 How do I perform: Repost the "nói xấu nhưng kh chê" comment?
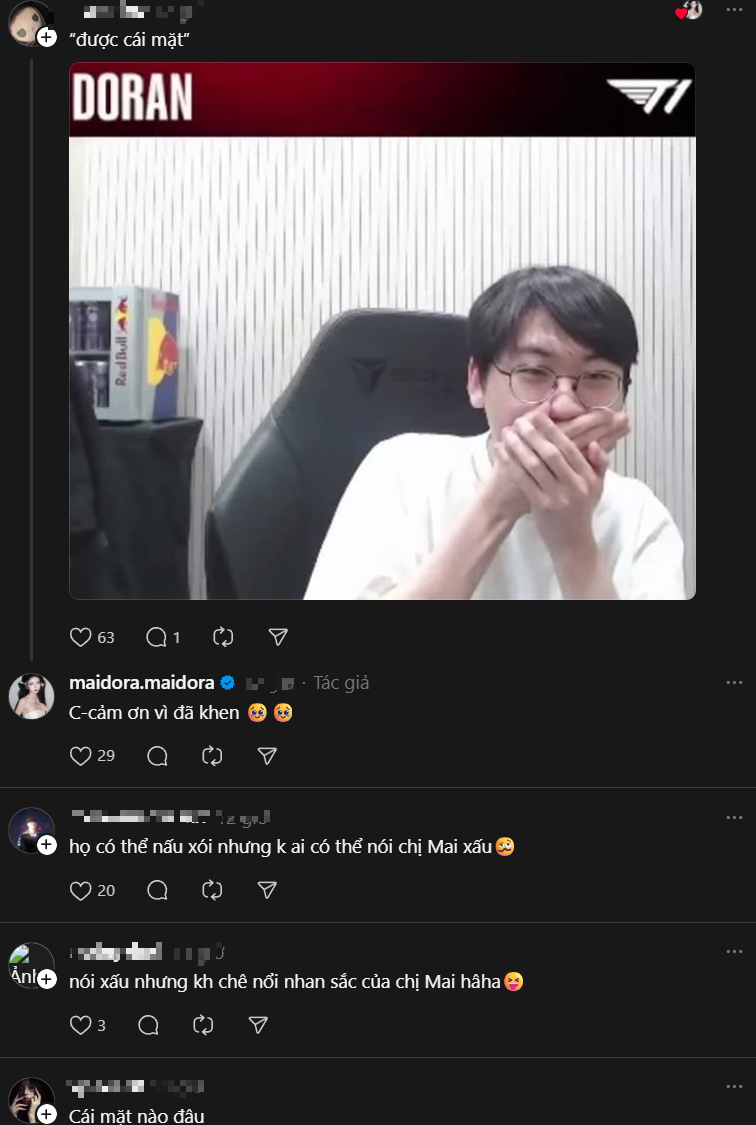(203, 1025)
